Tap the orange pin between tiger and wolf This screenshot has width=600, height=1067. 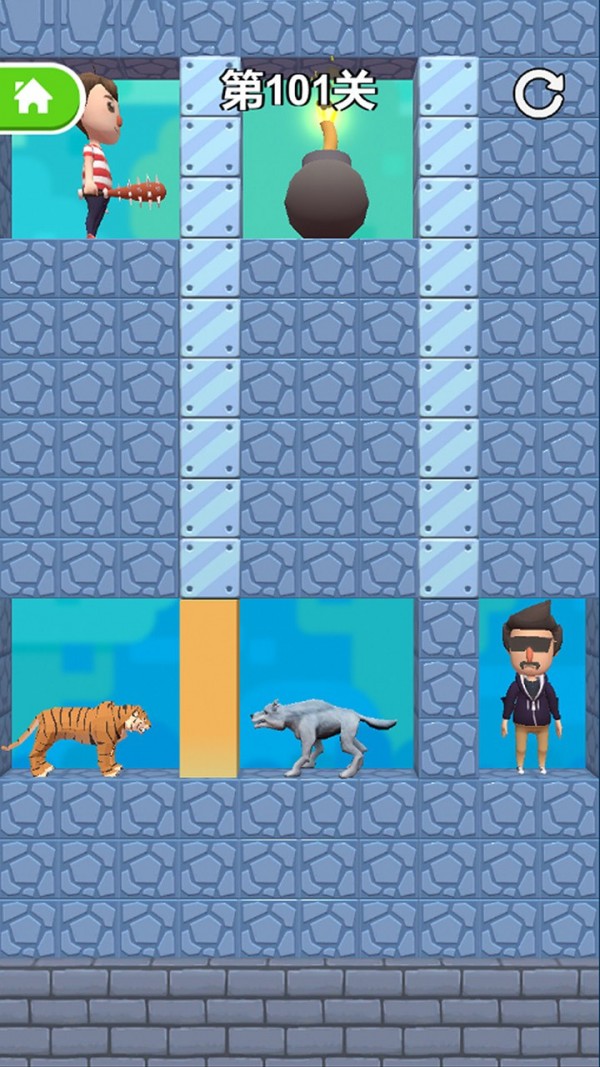click(x=209, y=687)
